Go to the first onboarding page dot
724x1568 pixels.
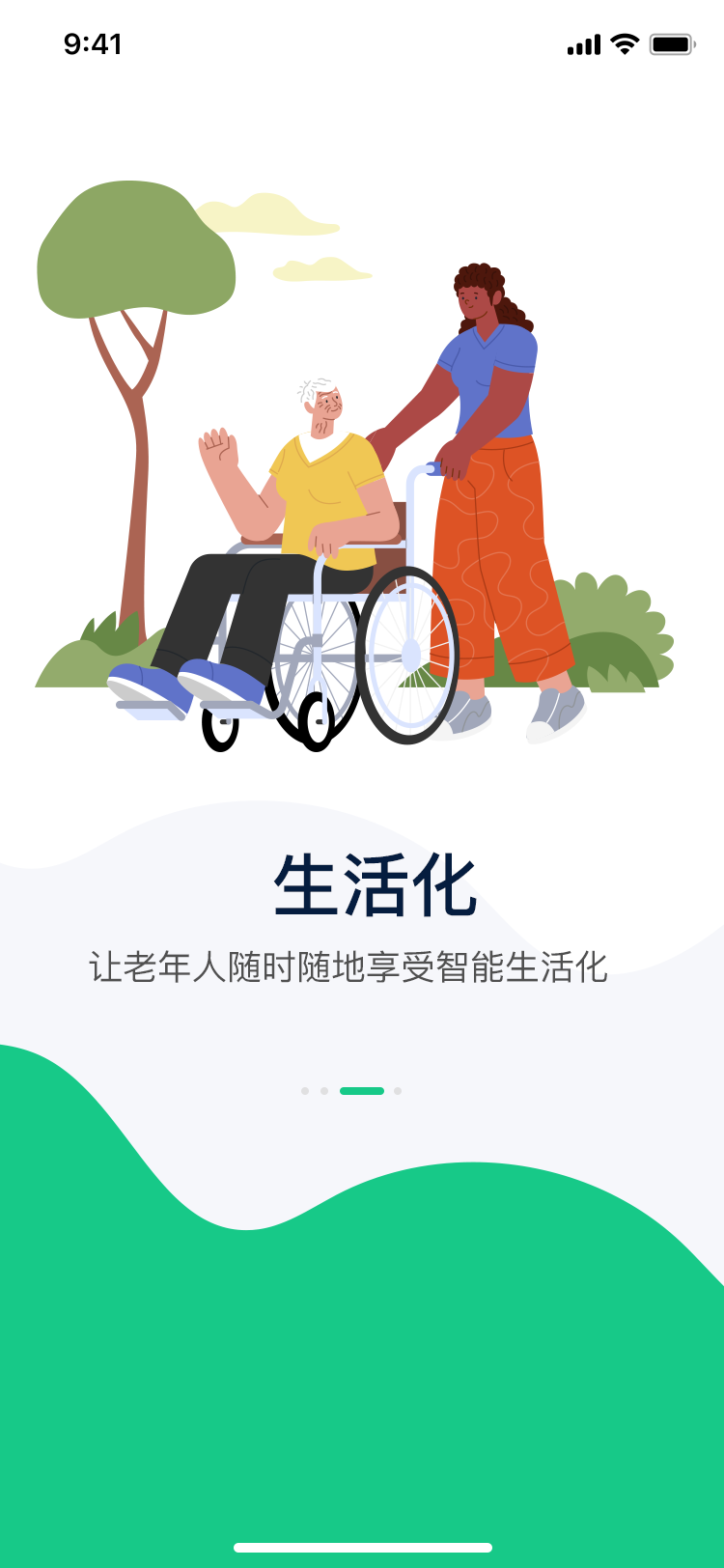pyautogui.click(x=305, y=1091)
